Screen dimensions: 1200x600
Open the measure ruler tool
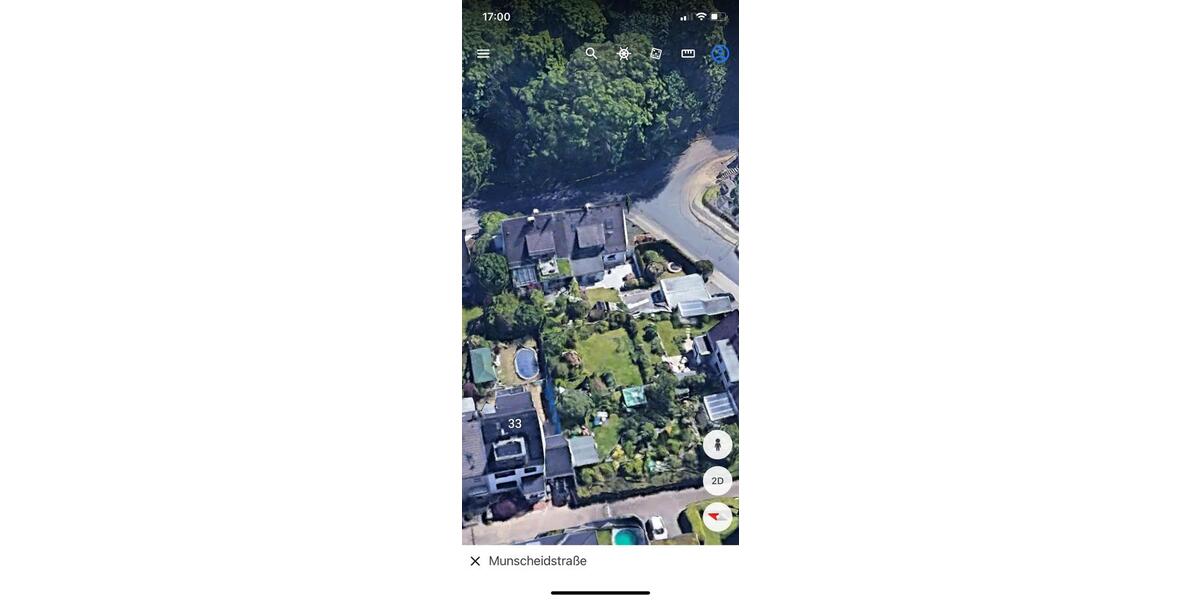click(688, 54)
